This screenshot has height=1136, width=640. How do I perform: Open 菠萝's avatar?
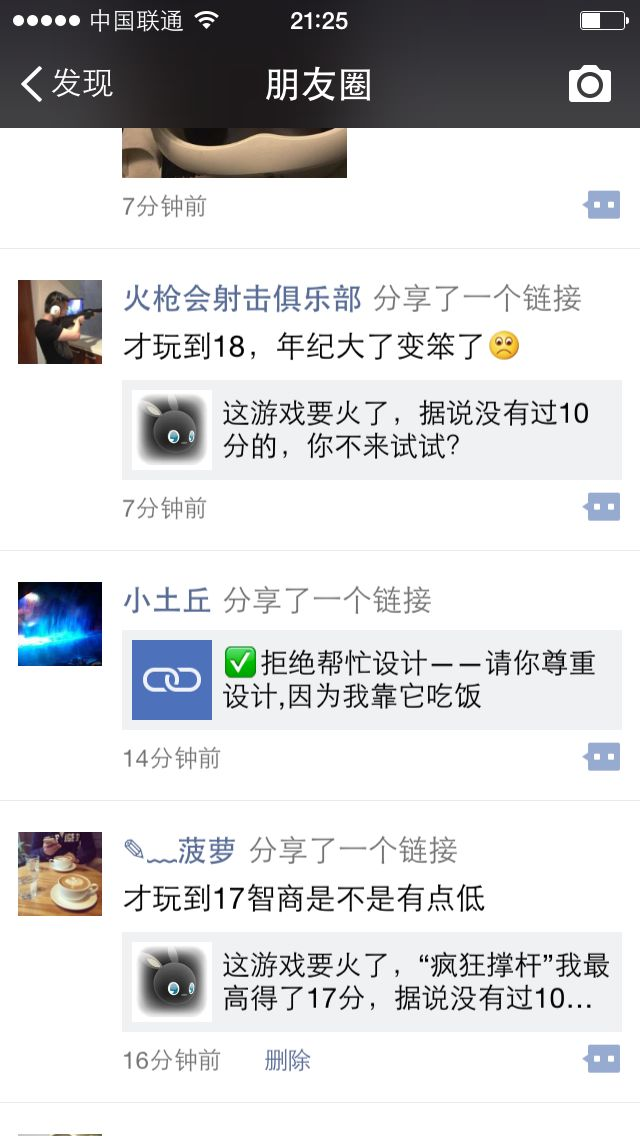(60, 874)
